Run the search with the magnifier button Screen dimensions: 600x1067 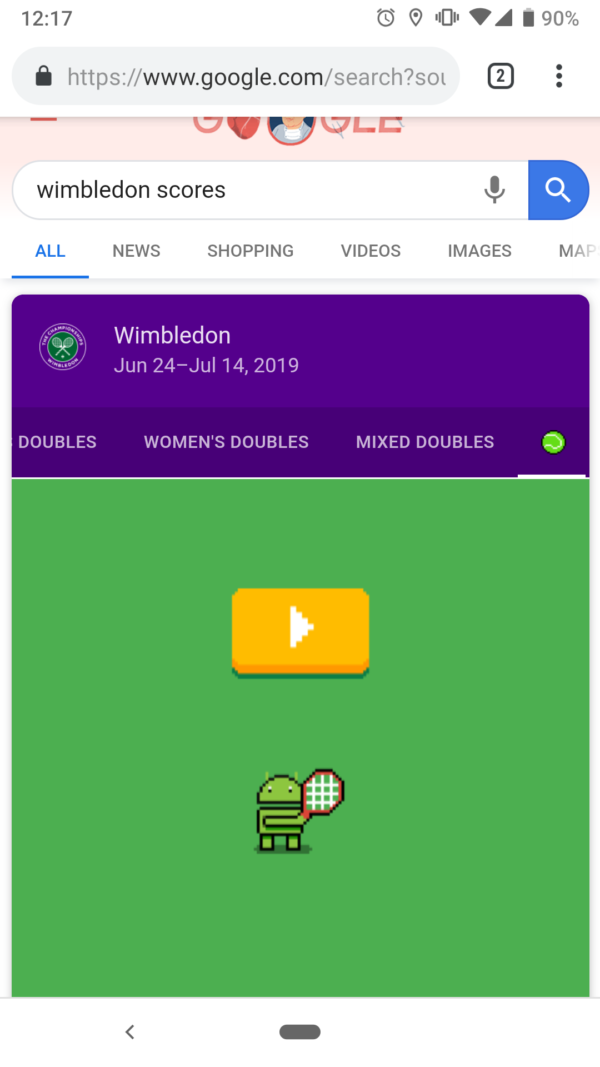[558, 190]
